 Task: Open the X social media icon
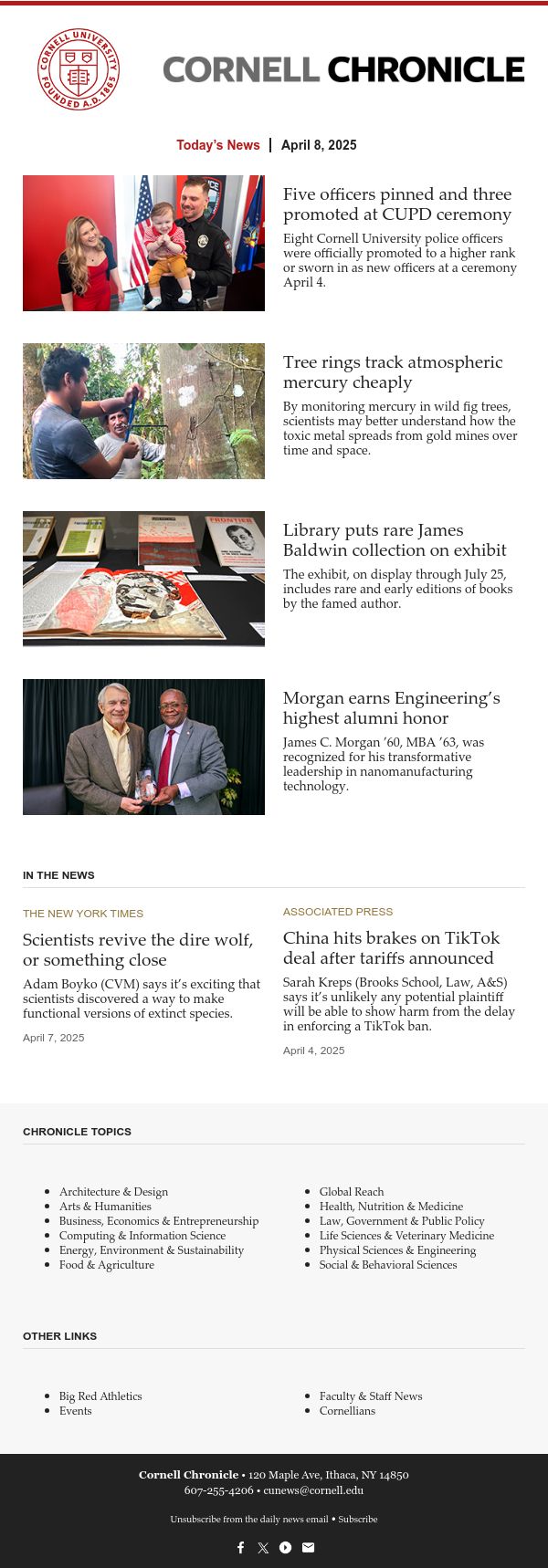click(263, 1547)
